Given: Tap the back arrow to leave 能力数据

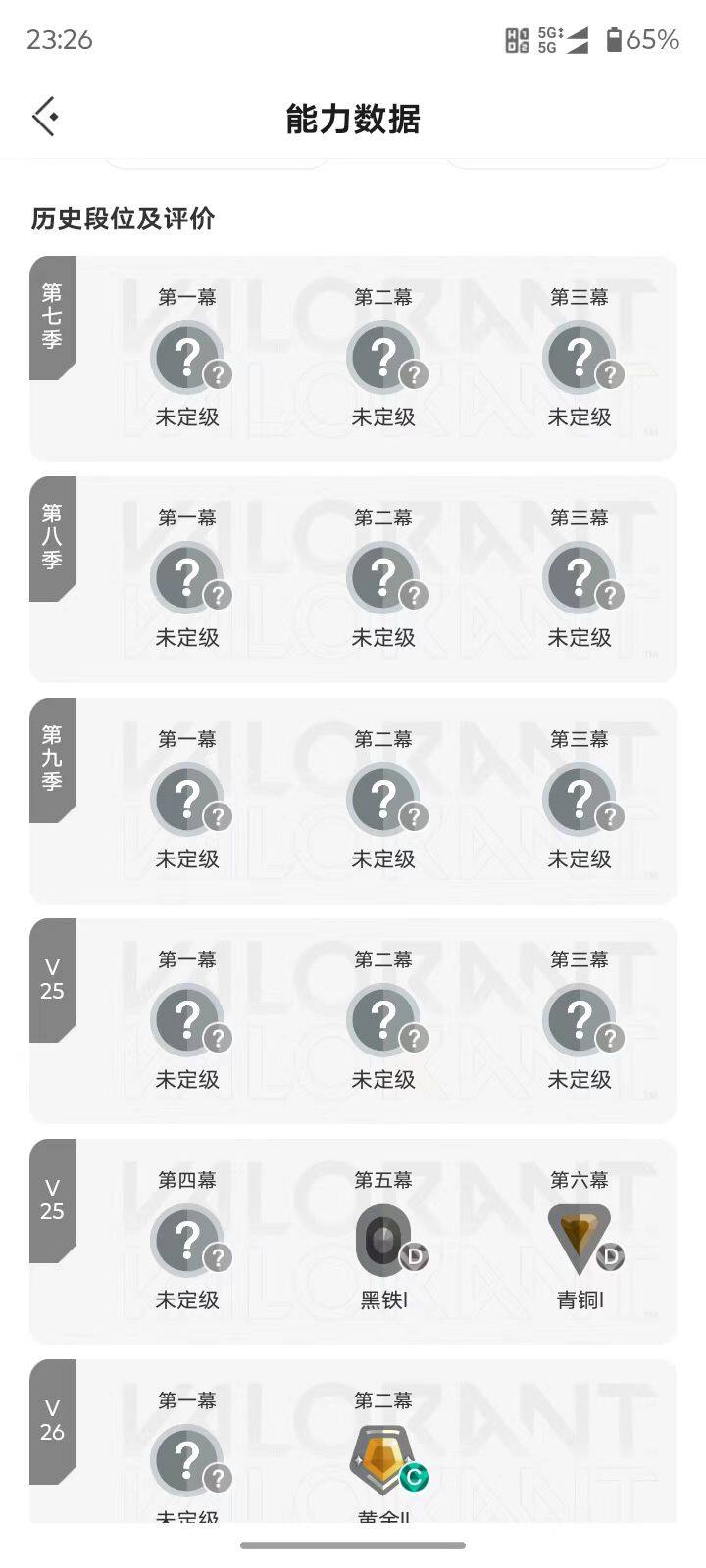Looking at the screenshot, I should click(43, 116).
